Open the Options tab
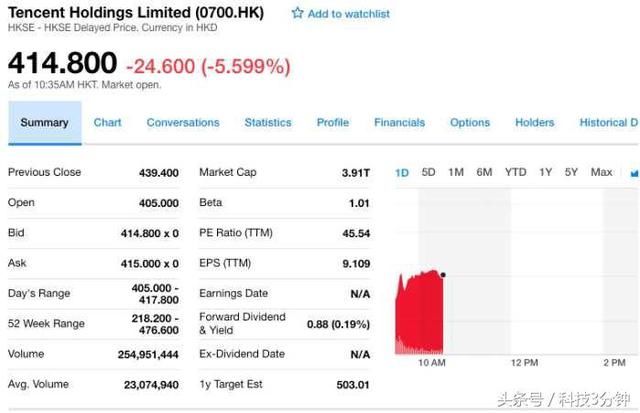The image size is (640, 413). click(470, 122)
